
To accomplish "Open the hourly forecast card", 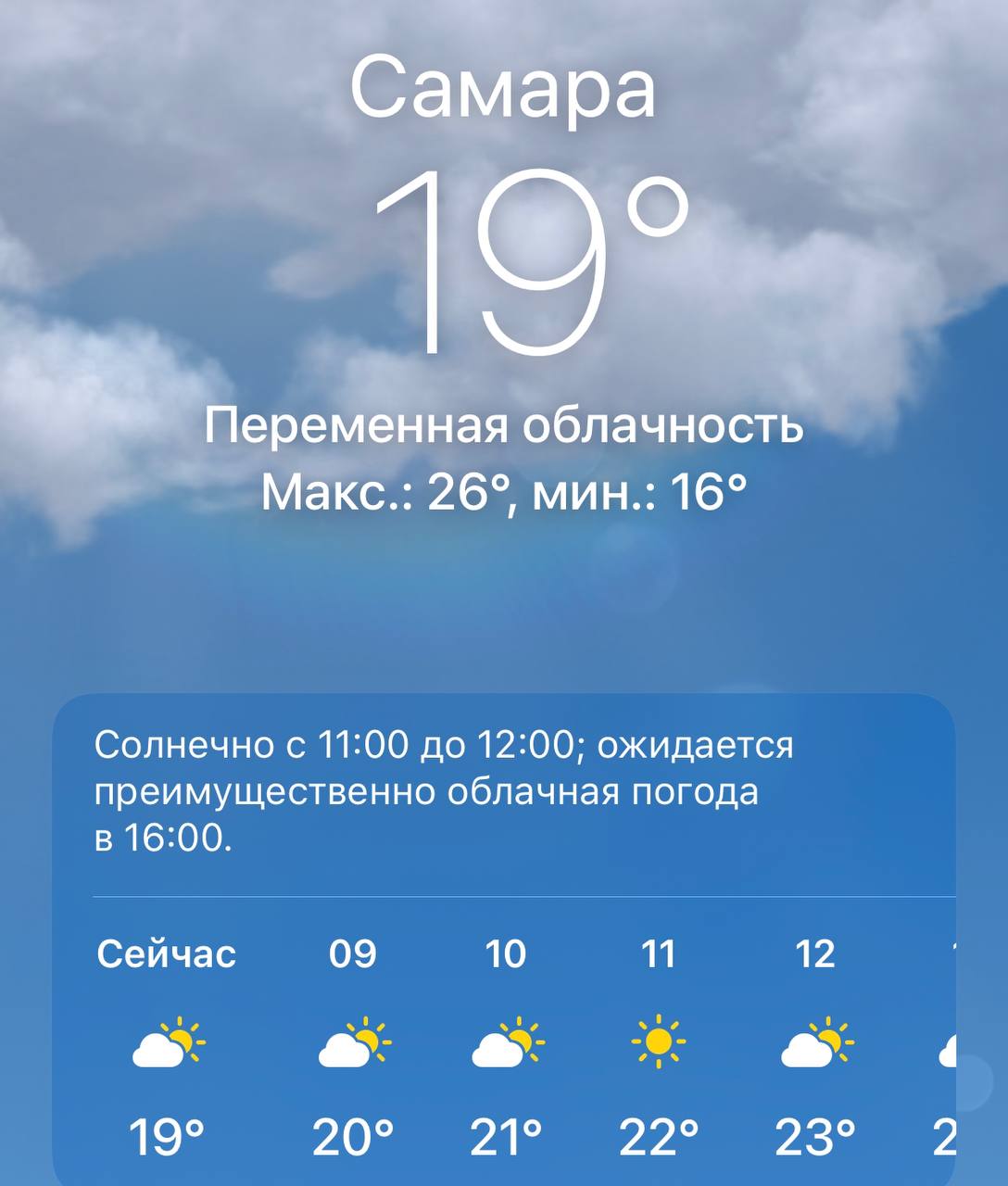I will (x=504, y=936).
